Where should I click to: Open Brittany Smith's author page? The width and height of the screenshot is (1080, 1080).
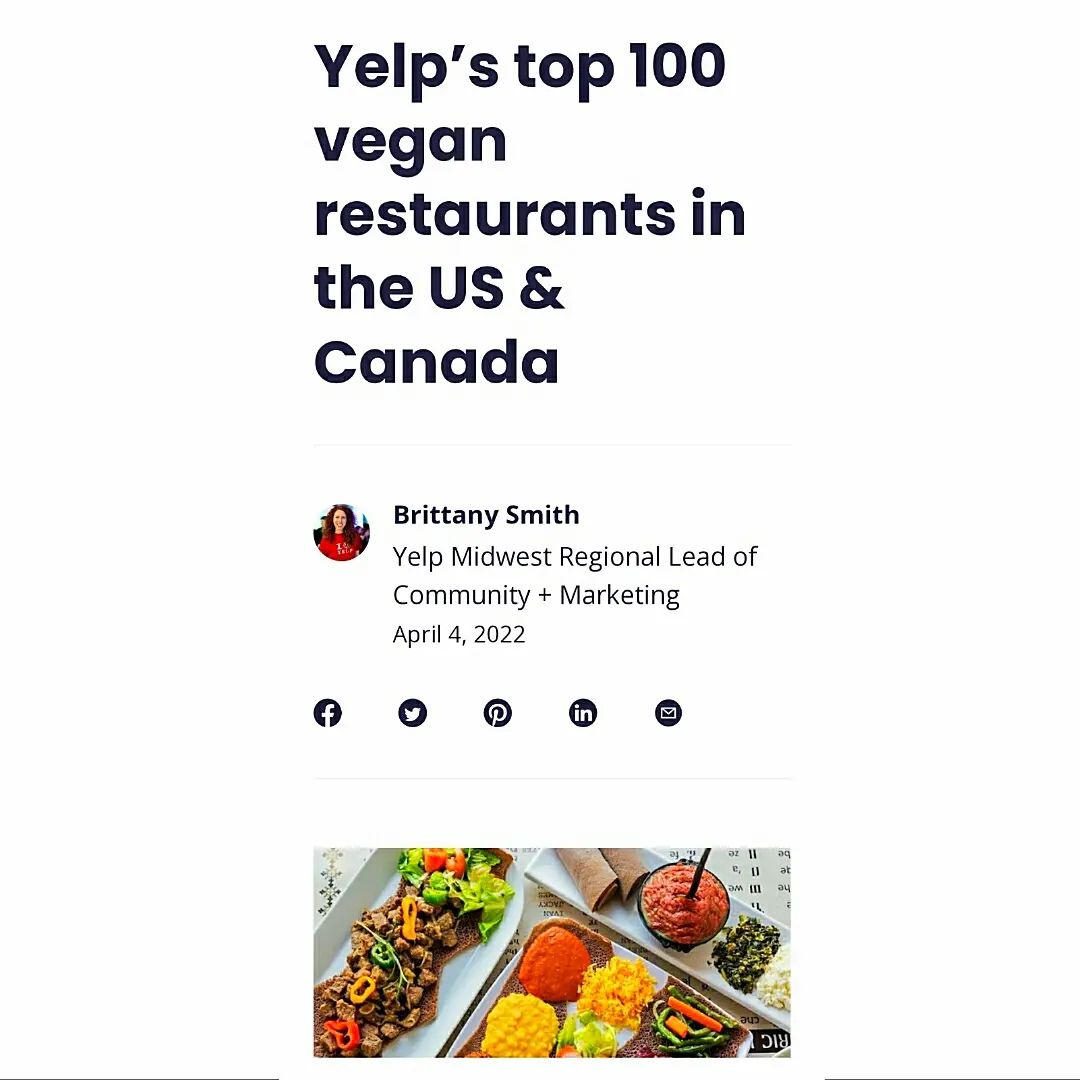(x=486, y=515)
